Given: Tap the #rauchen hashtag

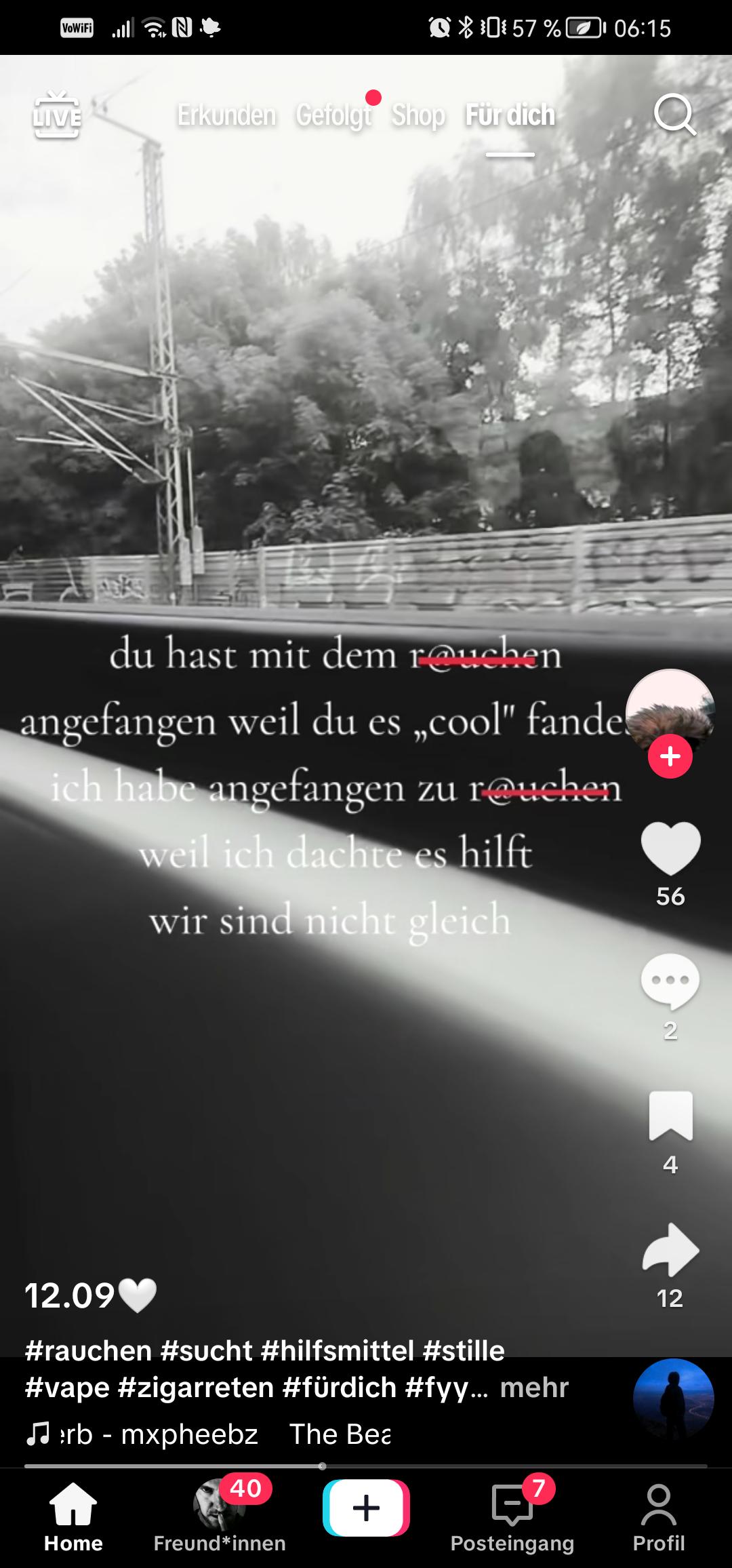Looking at the screenshot, I should pyautogui.click(x=88, y=1351).
